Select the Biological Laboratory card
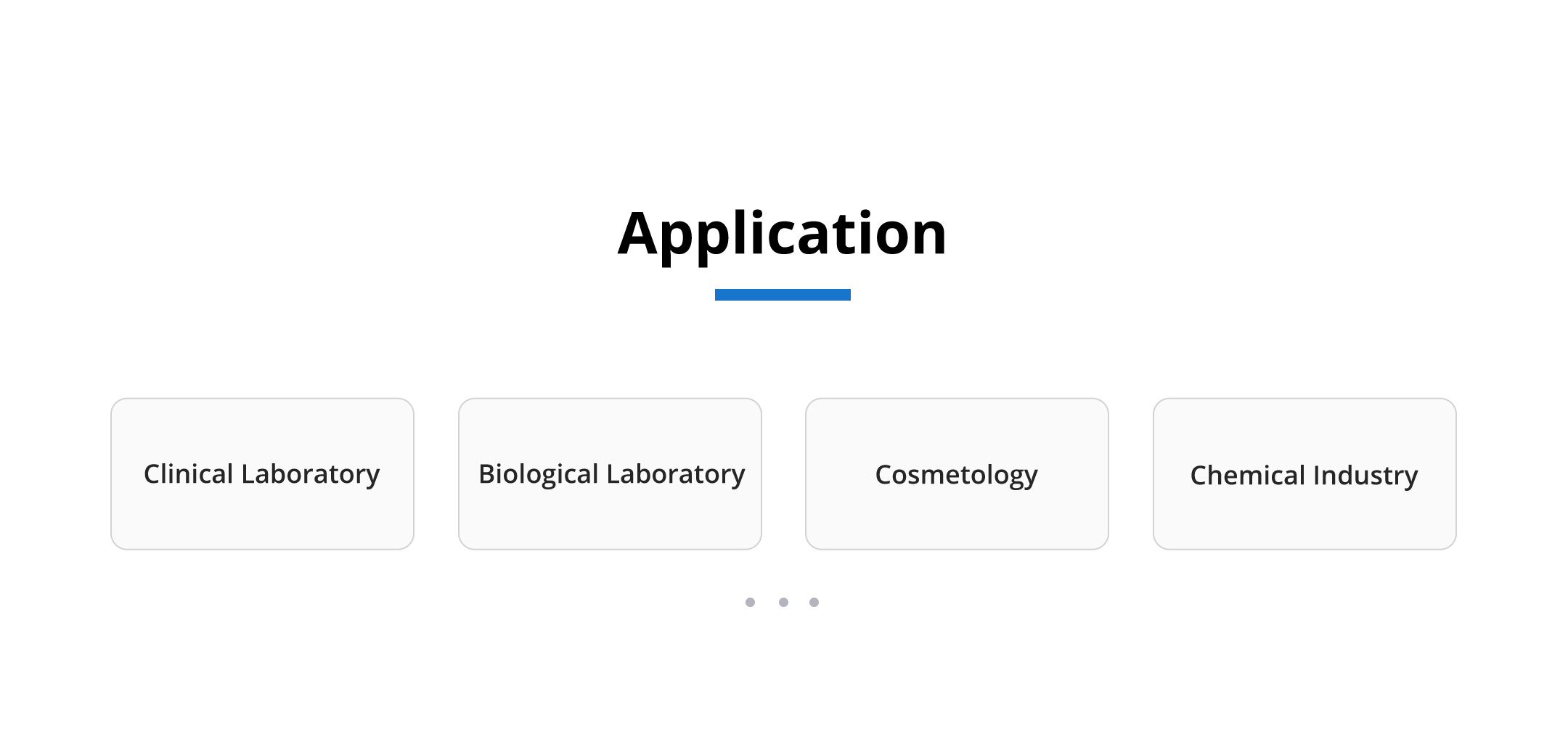 pyautogui.click(x=610, y=473)
